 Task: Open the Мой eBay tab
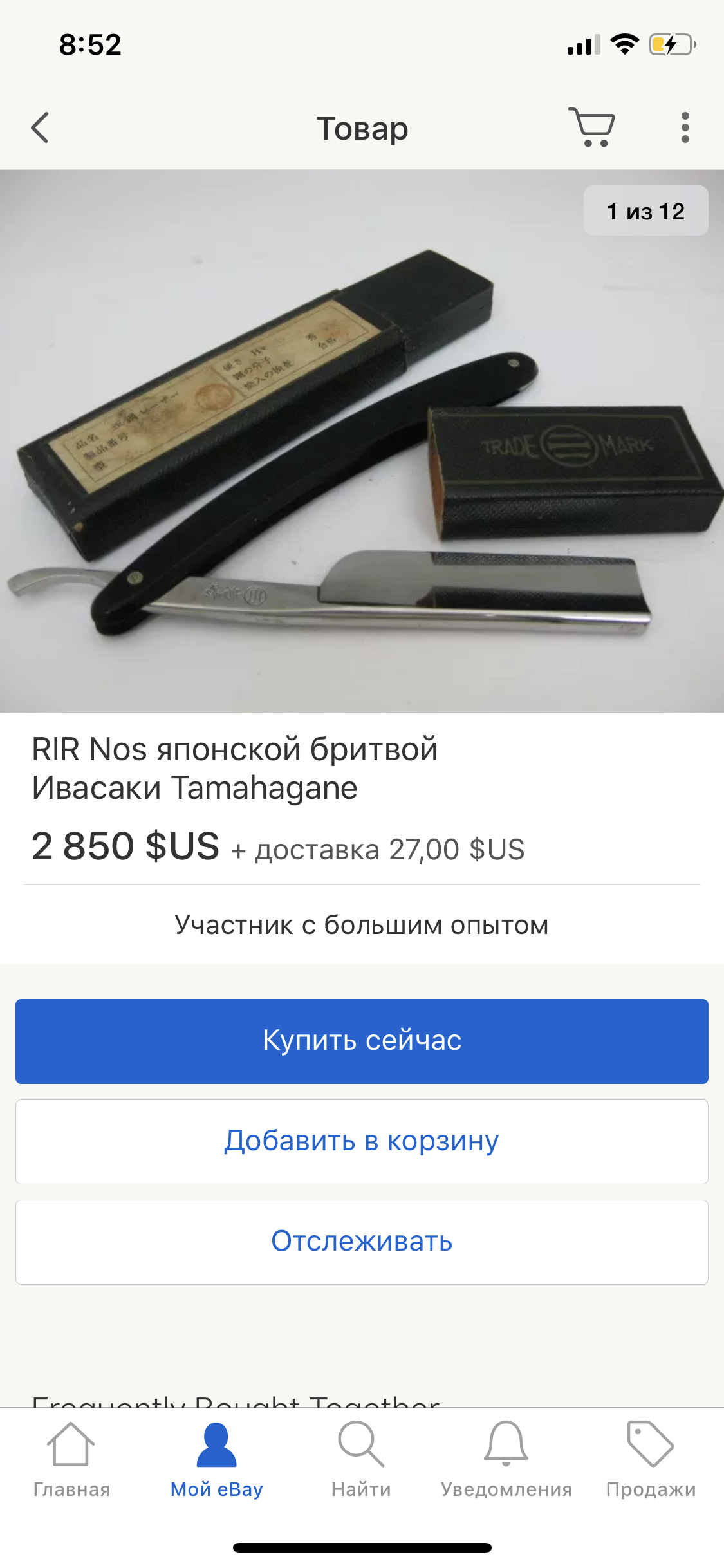coord(216,1461)
